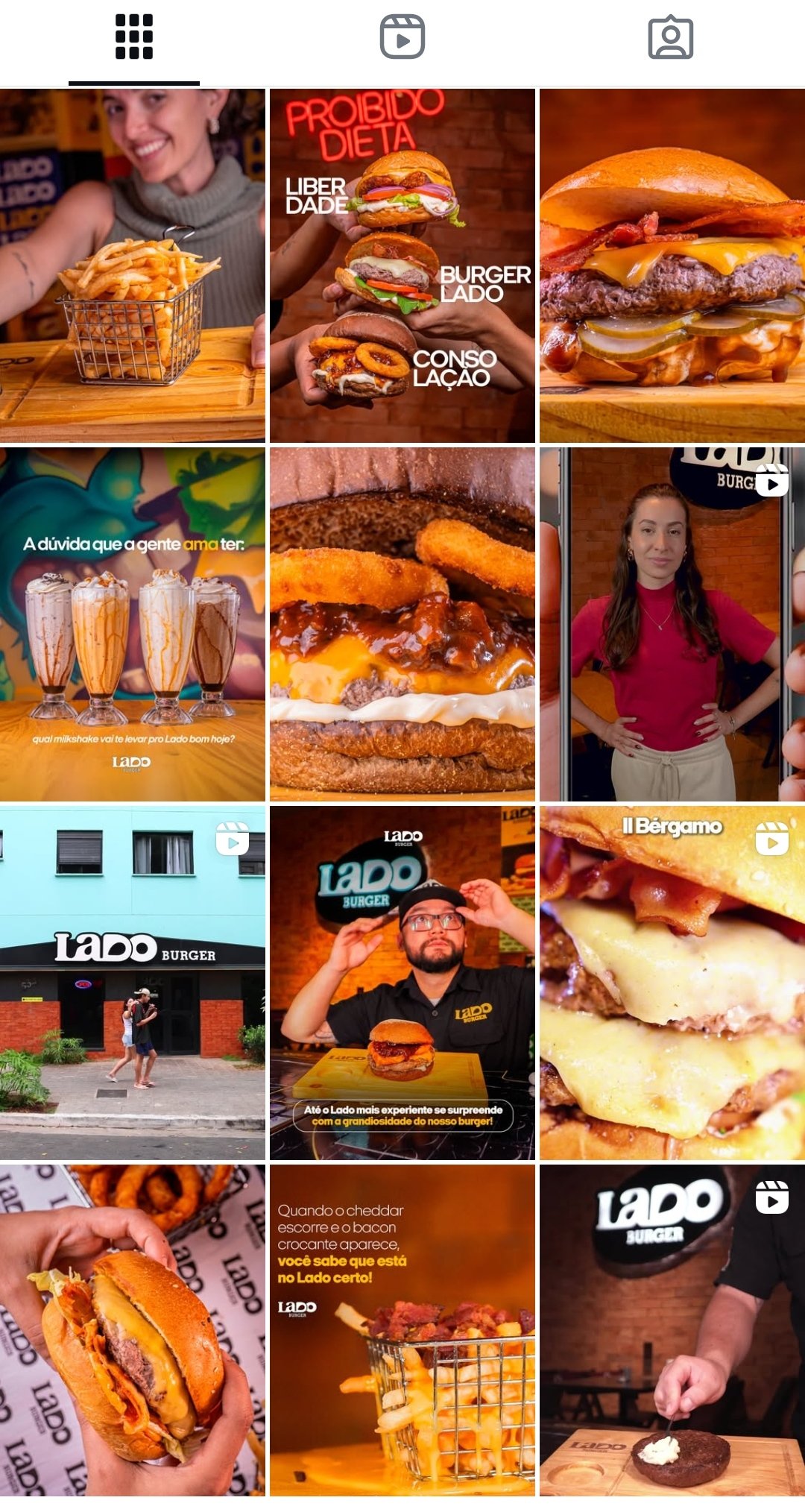
Task: Switch to the Reels tab
Action: point(402,37)
